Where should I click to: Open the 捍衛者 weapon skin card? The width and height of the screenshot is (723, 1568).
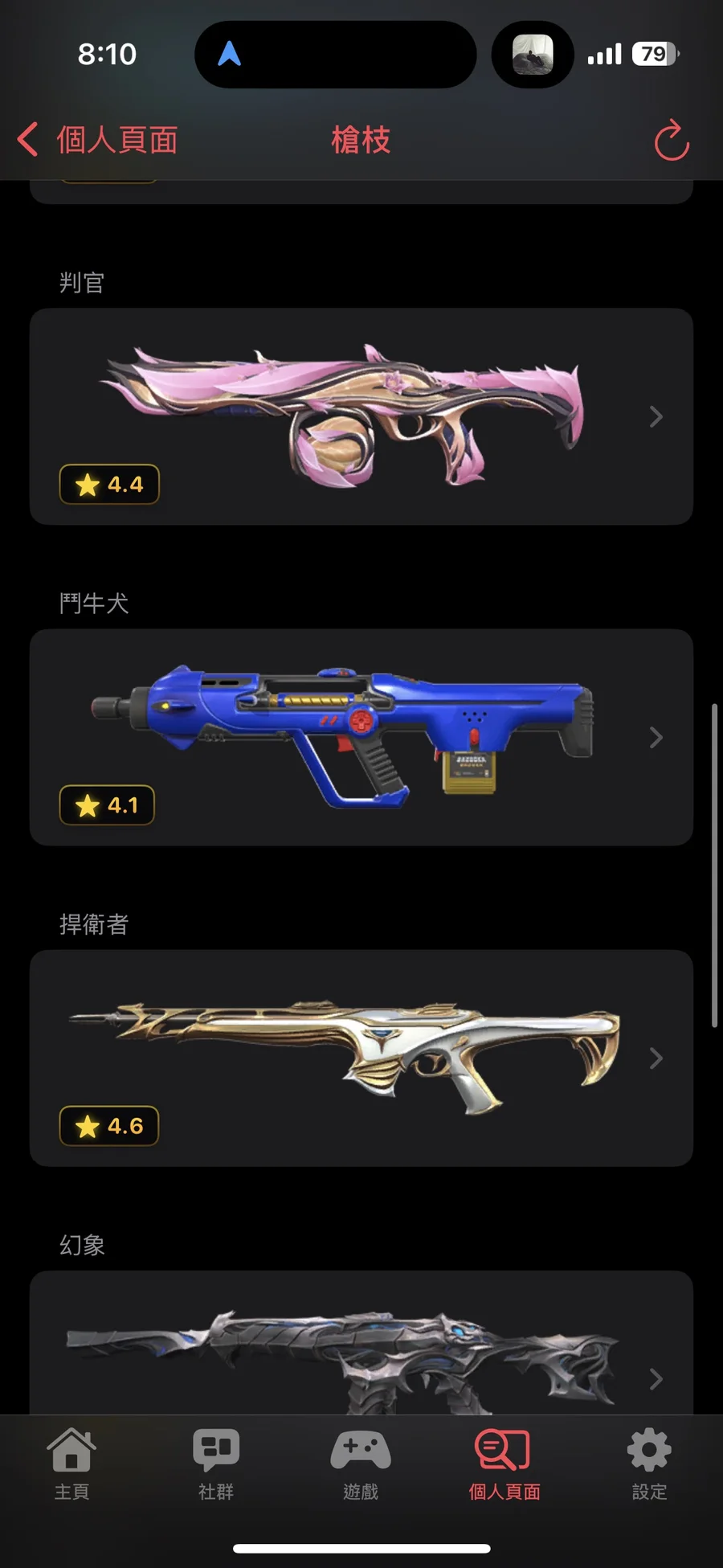coord(361,1058)
